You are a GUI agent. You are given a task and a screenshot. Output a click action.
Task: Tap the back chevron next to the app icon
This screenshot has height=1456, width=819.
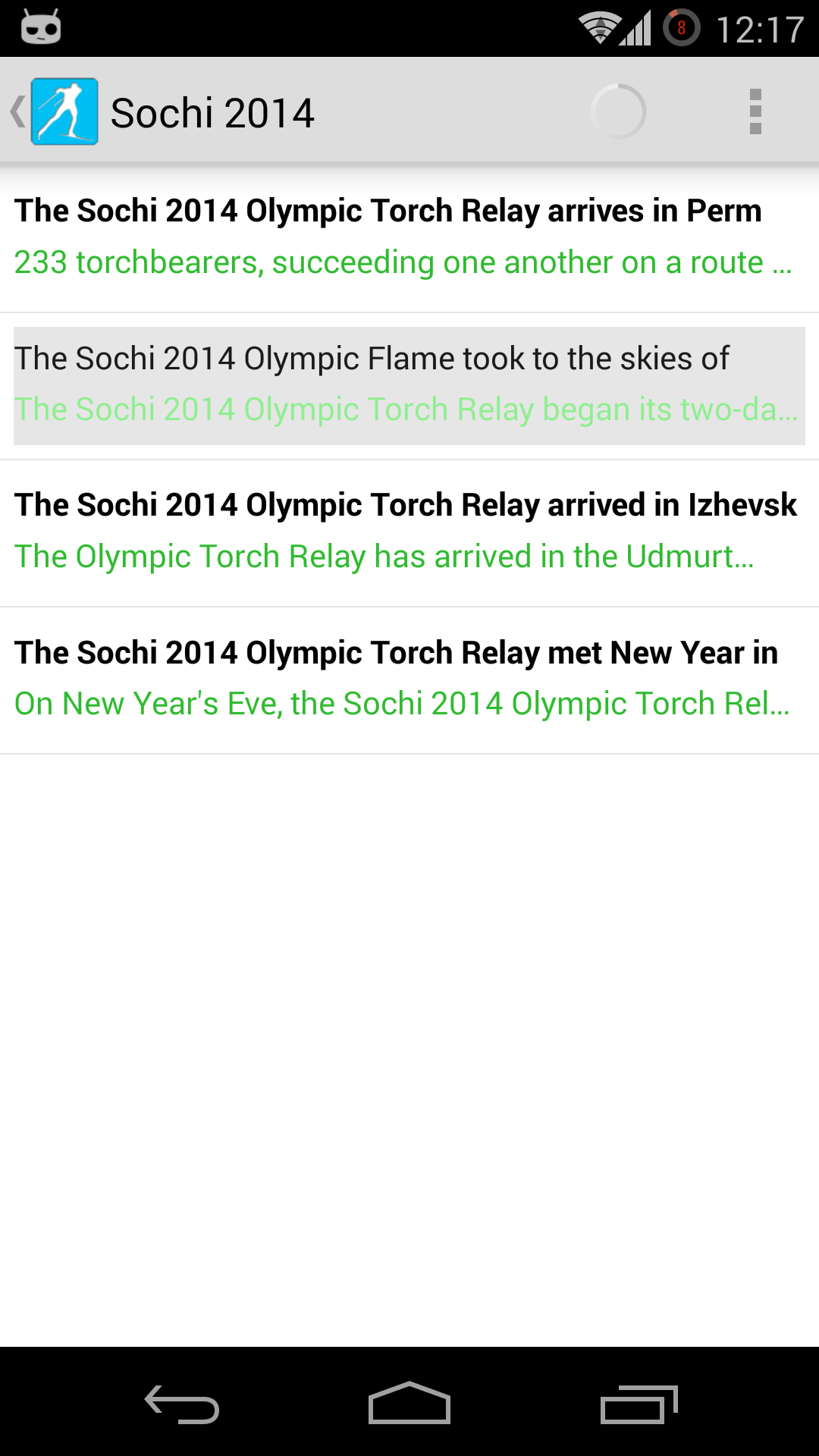[17, 111]
